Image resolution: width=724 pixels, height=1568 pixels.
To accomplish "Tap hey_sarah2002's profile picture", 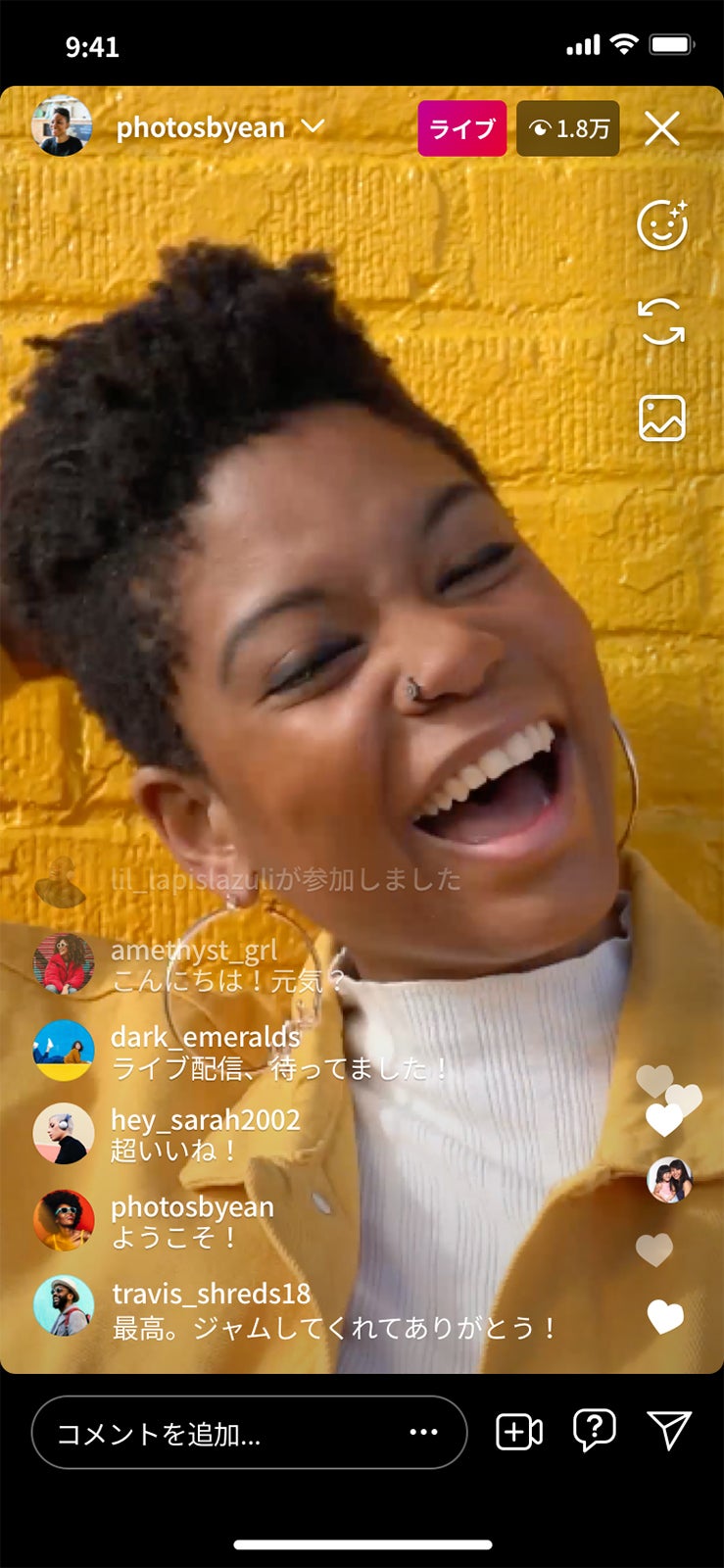I will 63,1135.
